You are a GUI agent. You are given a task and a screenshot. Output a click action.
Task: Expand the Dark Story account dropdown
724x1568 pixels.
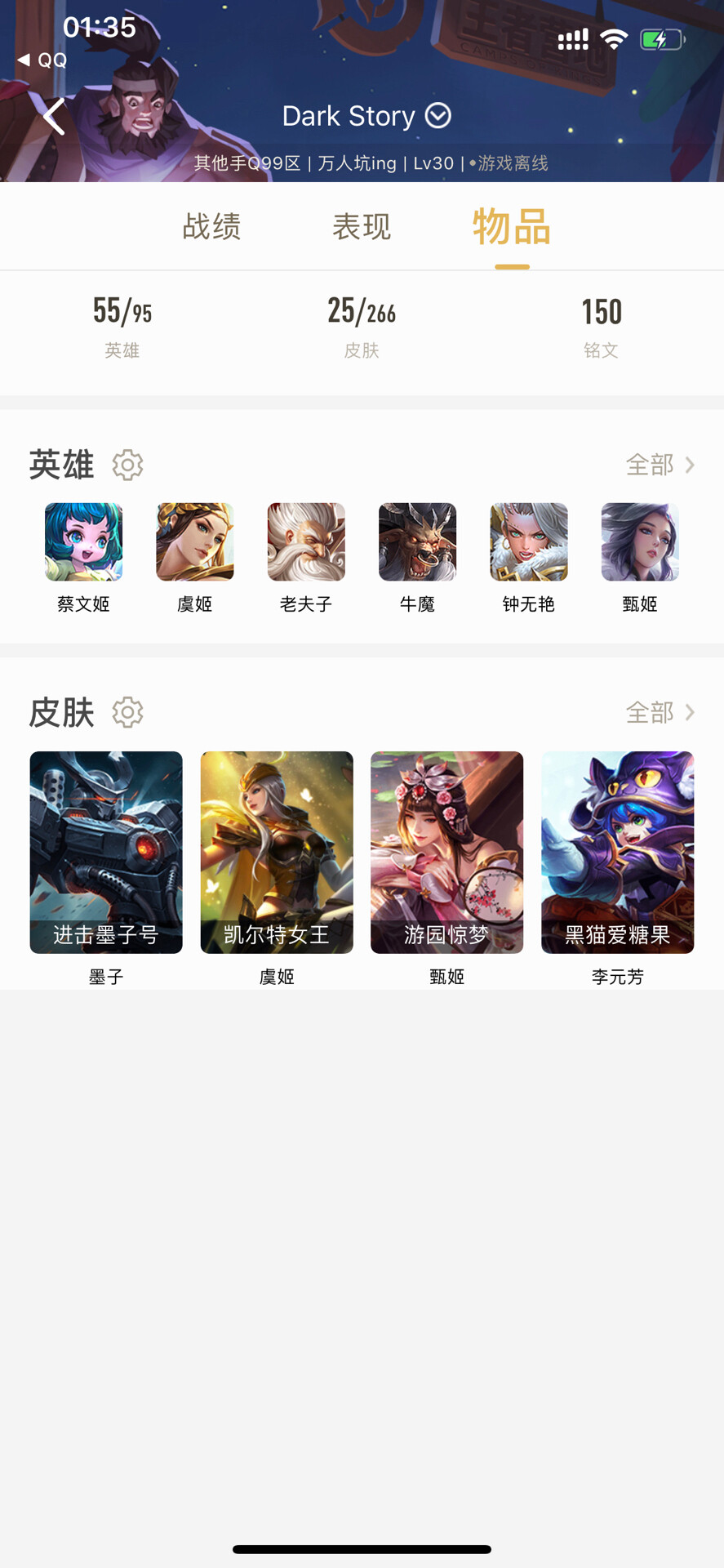[438, 116]
